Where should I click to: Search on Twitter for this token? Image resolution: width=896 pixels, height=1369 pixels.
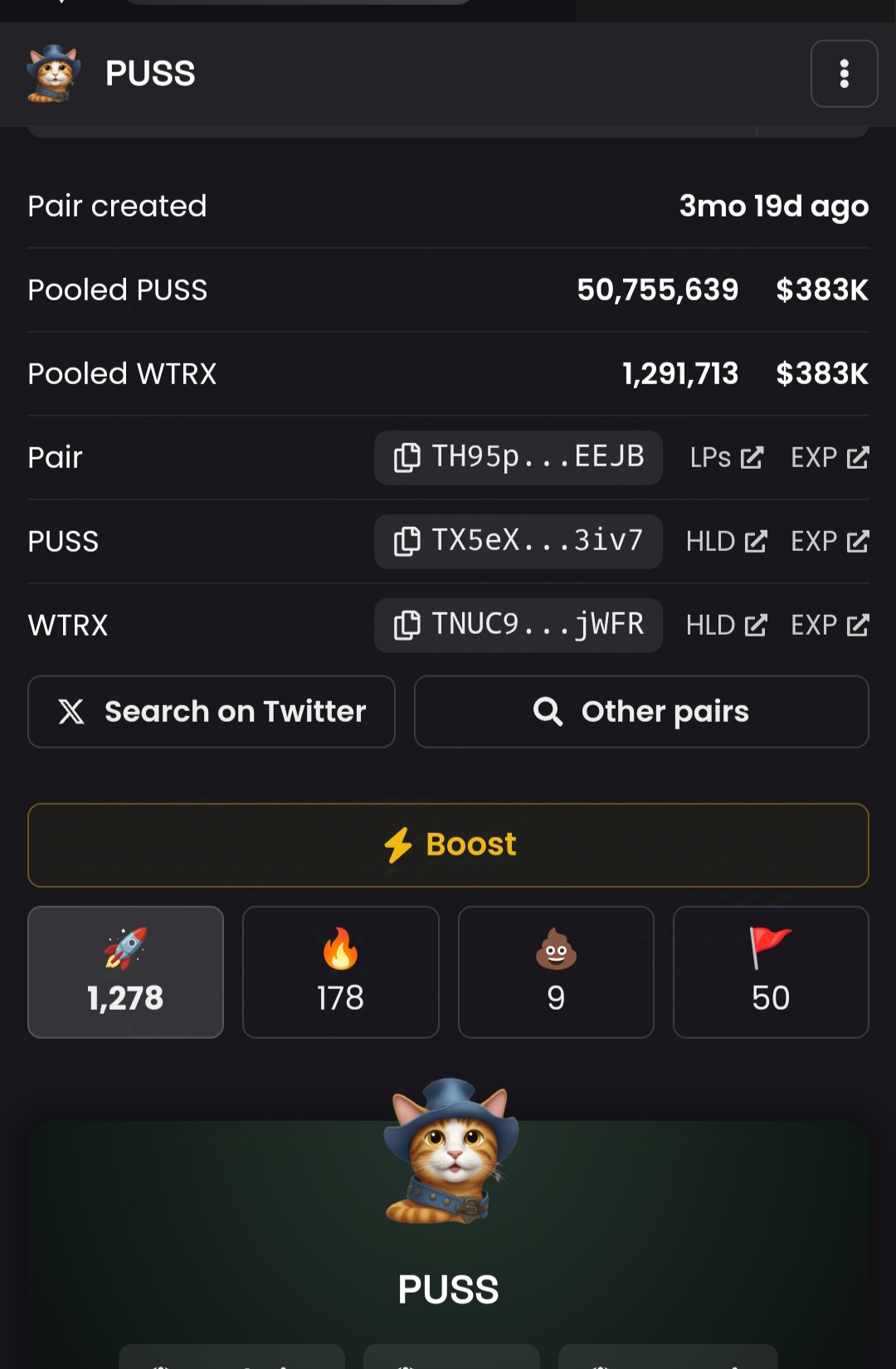point(212,712)
